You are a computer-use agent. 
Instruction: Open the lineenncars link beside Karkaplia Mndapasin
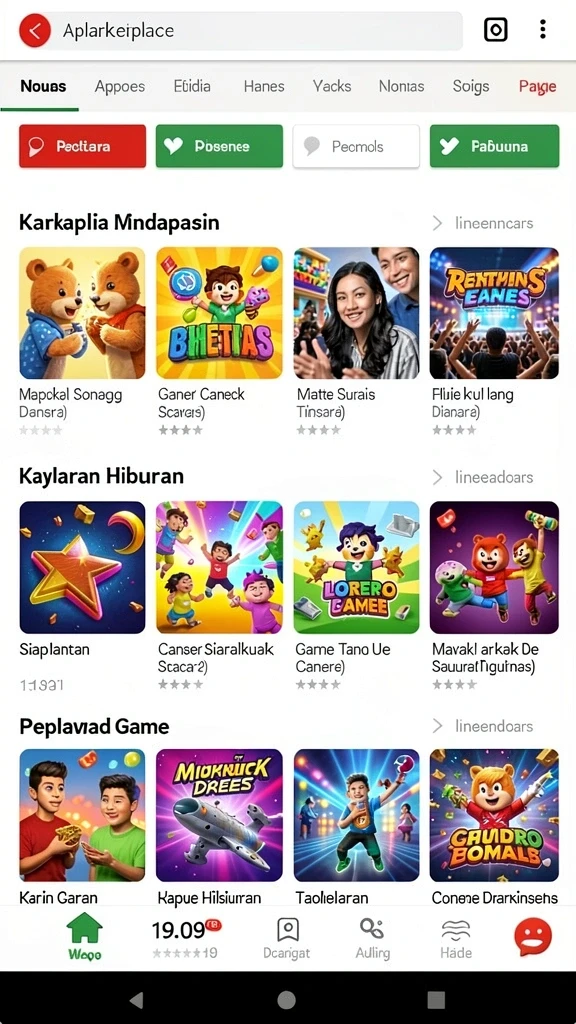point(483,223)
